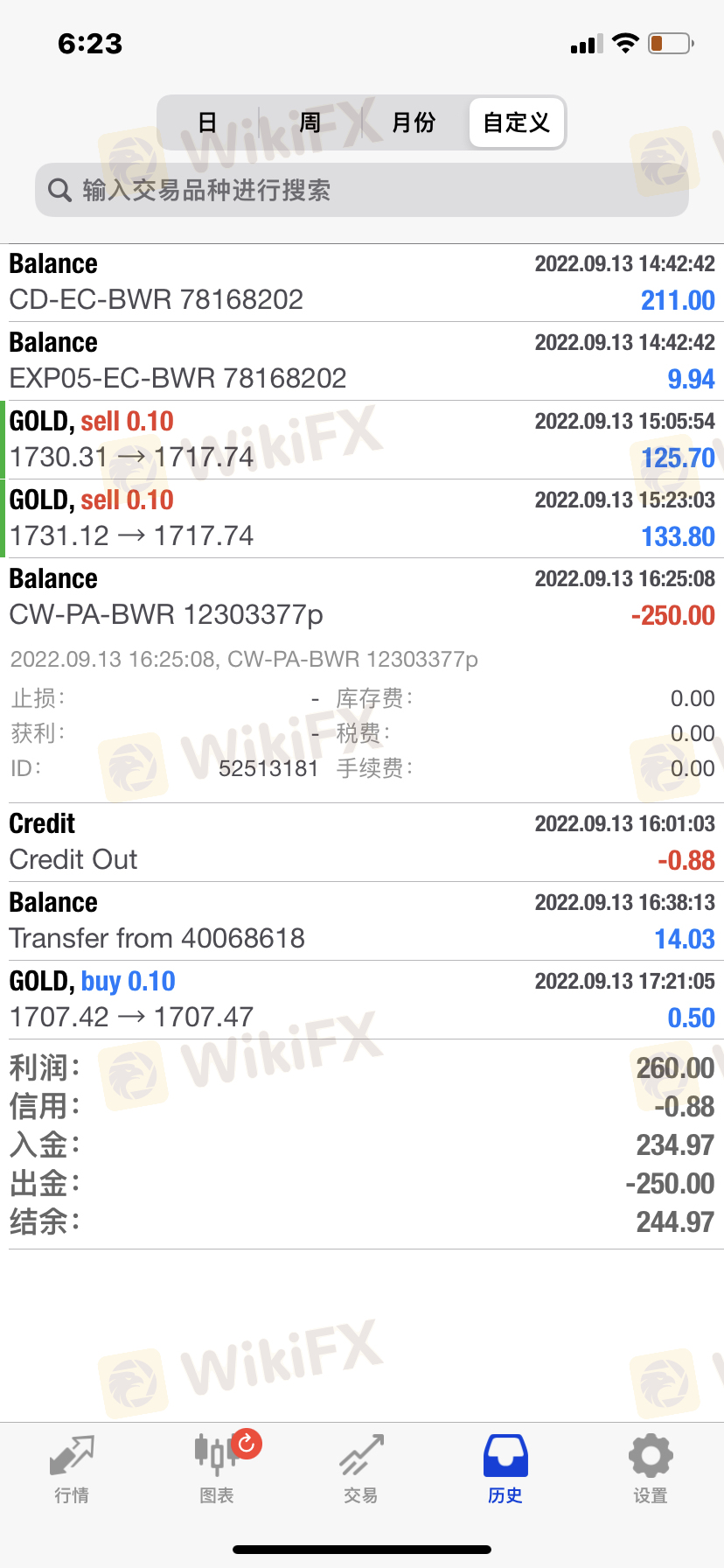The image size is (724, 1568).
Task: Select the 自定义 custom period tab
Action: tap(516, 122)
